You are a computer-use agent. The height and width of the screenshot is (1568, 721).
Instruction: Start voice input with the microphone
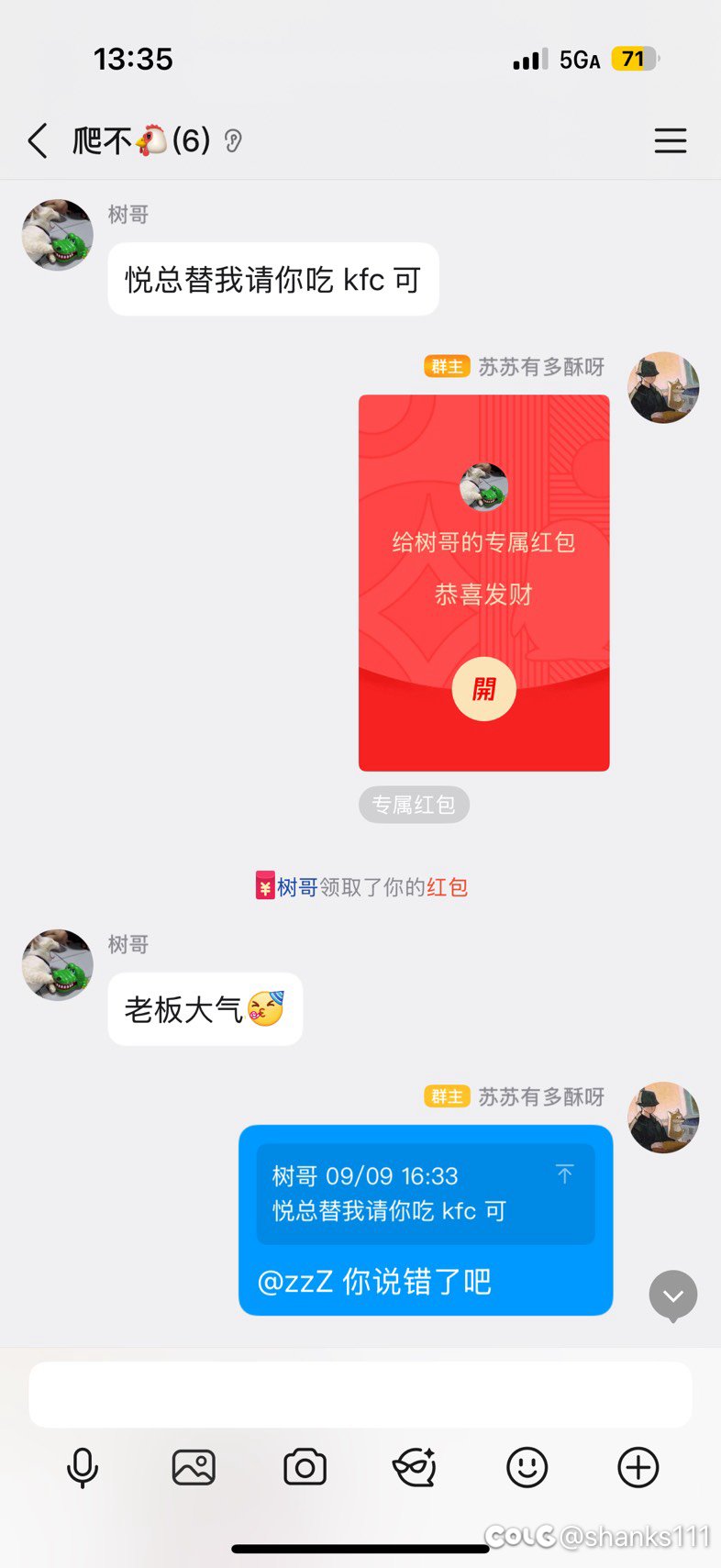83,1467
